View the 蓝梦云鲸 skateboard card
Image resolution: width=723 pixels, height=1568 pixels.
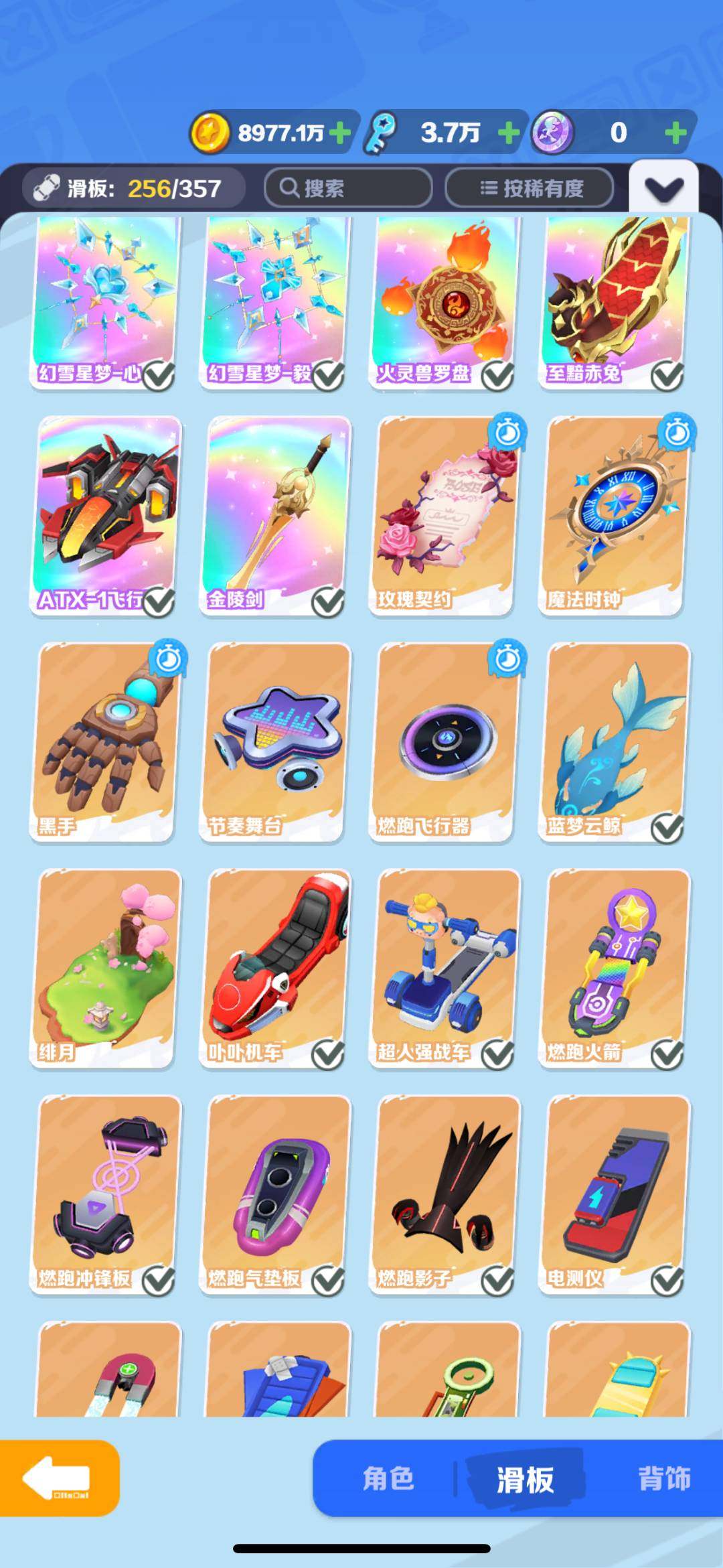pyautogui.click(x=615, y=742)
